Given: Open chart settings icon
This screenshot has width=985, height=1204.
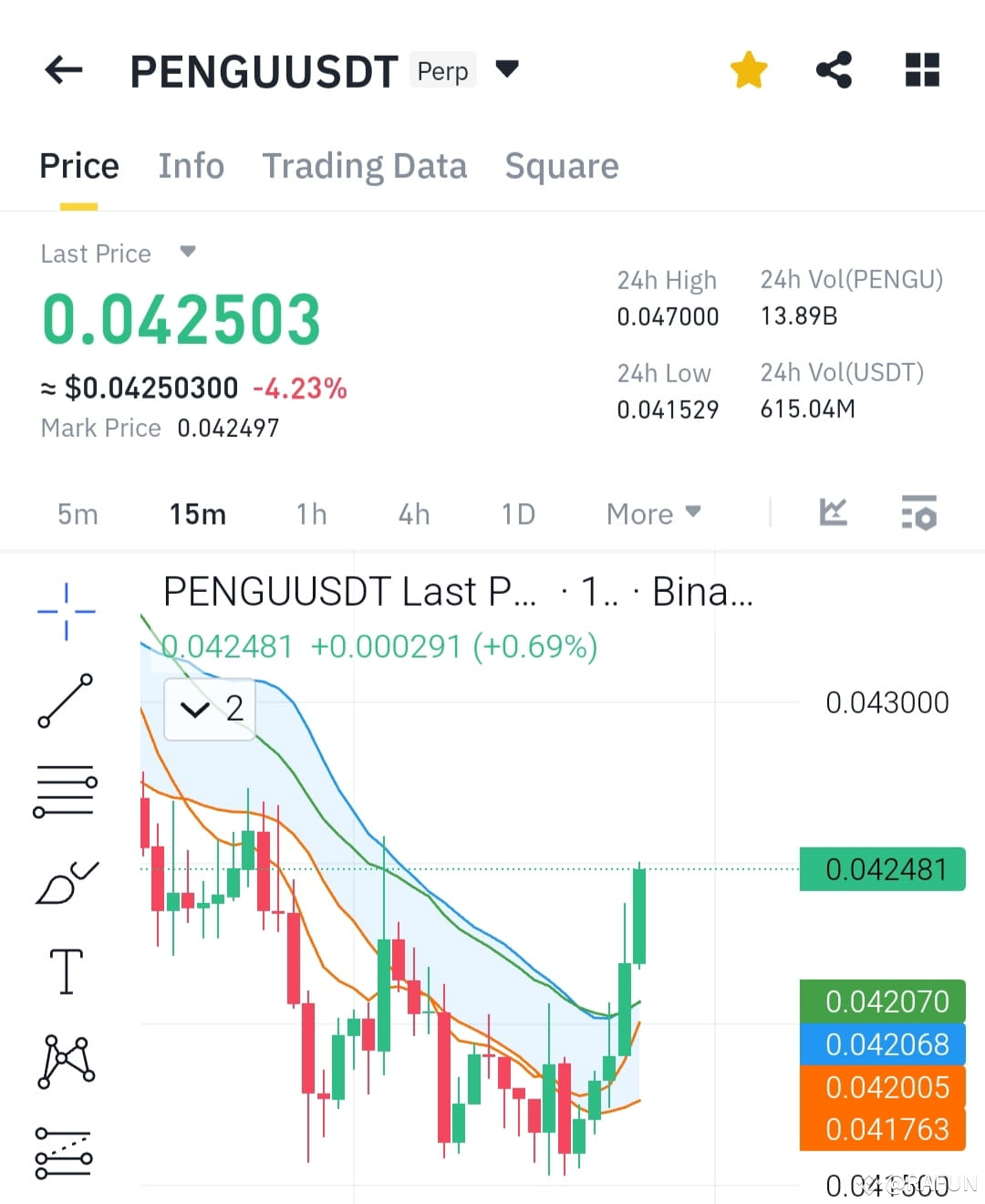Looking at the screenshot, I should point(918,513).
